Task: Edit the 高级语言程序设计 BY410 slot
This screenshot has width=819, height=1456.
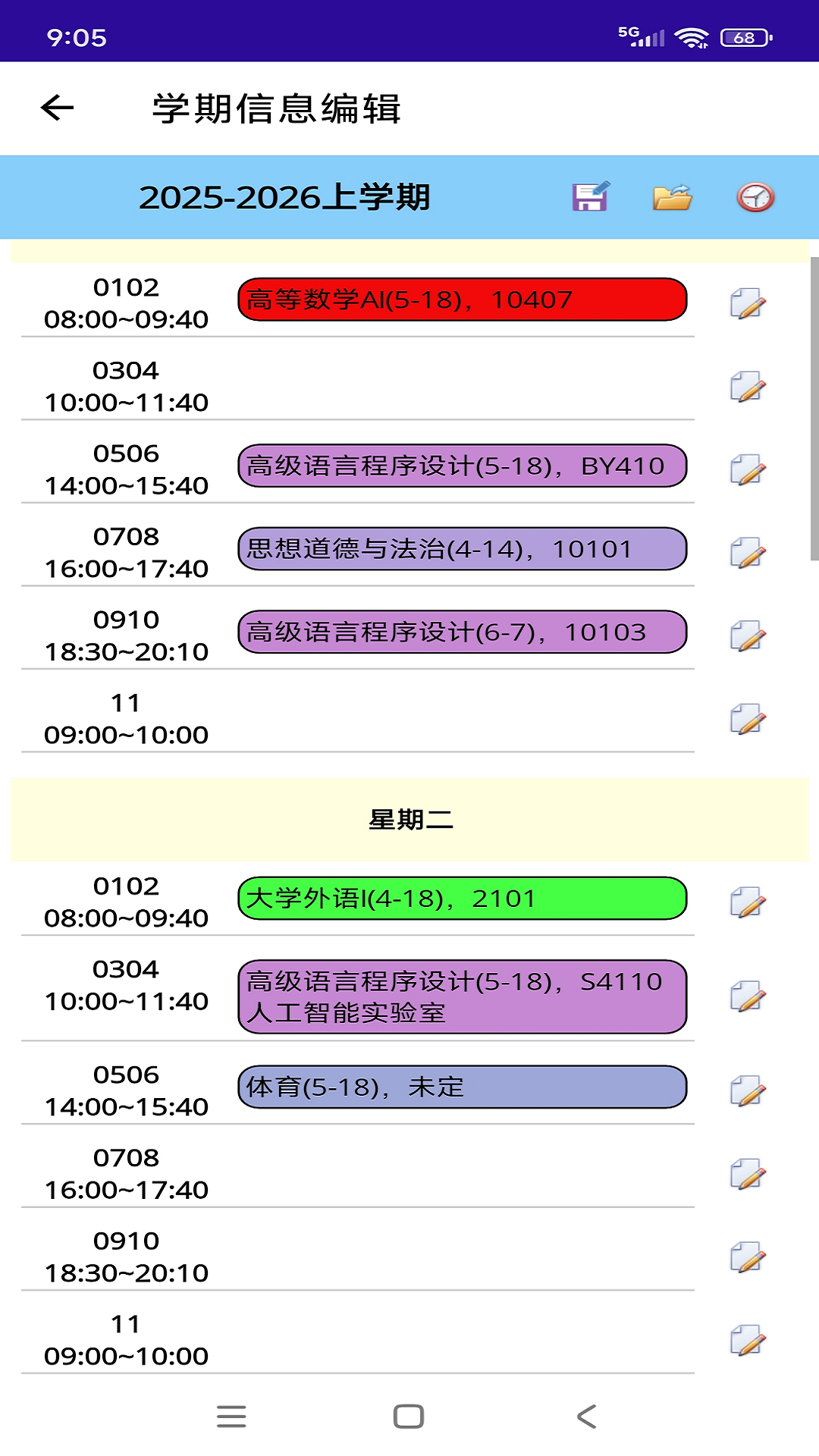Action: pos(748,469)
